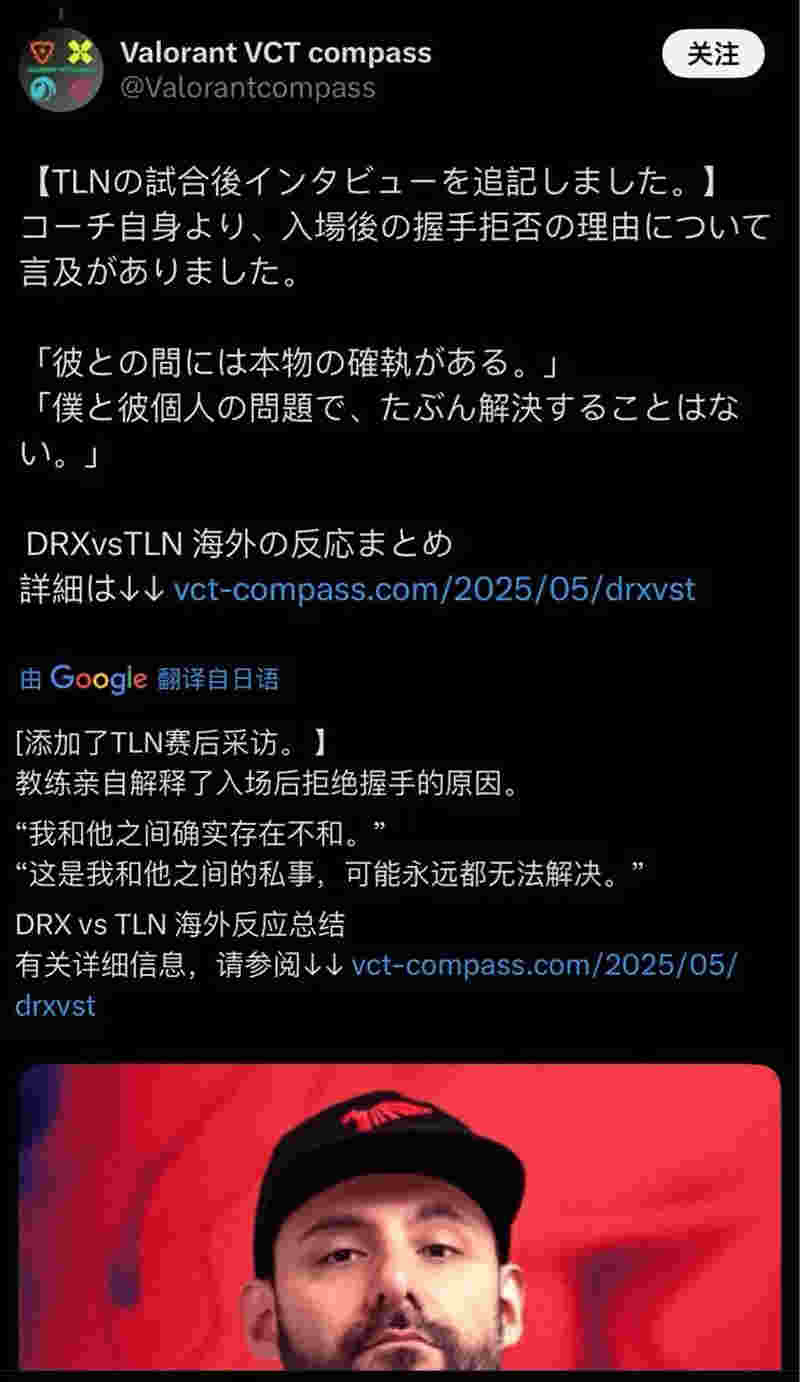Open Valorant VCT compass profile avatar
800x1382 pixels.
59,70
